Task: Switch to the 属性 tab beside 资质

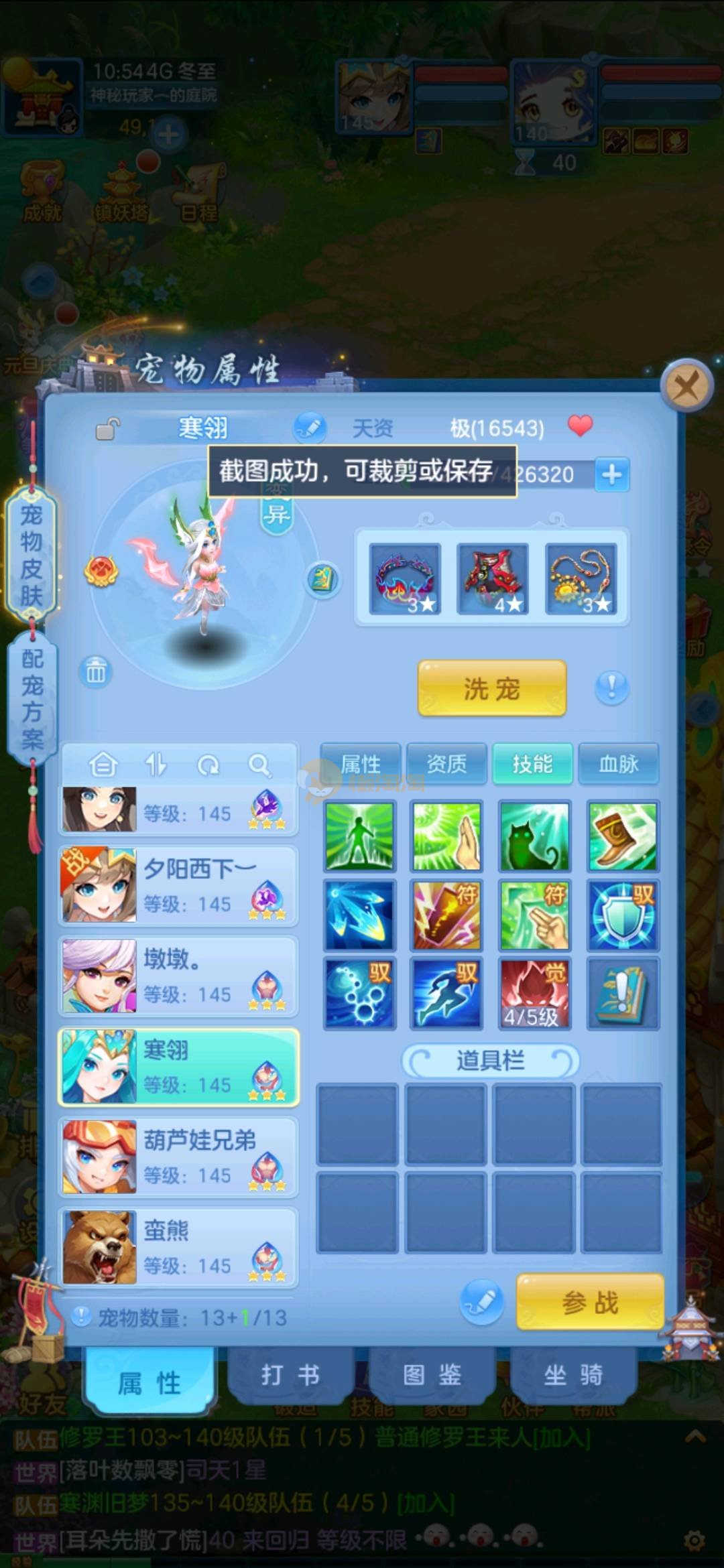Action: [361, 763]
